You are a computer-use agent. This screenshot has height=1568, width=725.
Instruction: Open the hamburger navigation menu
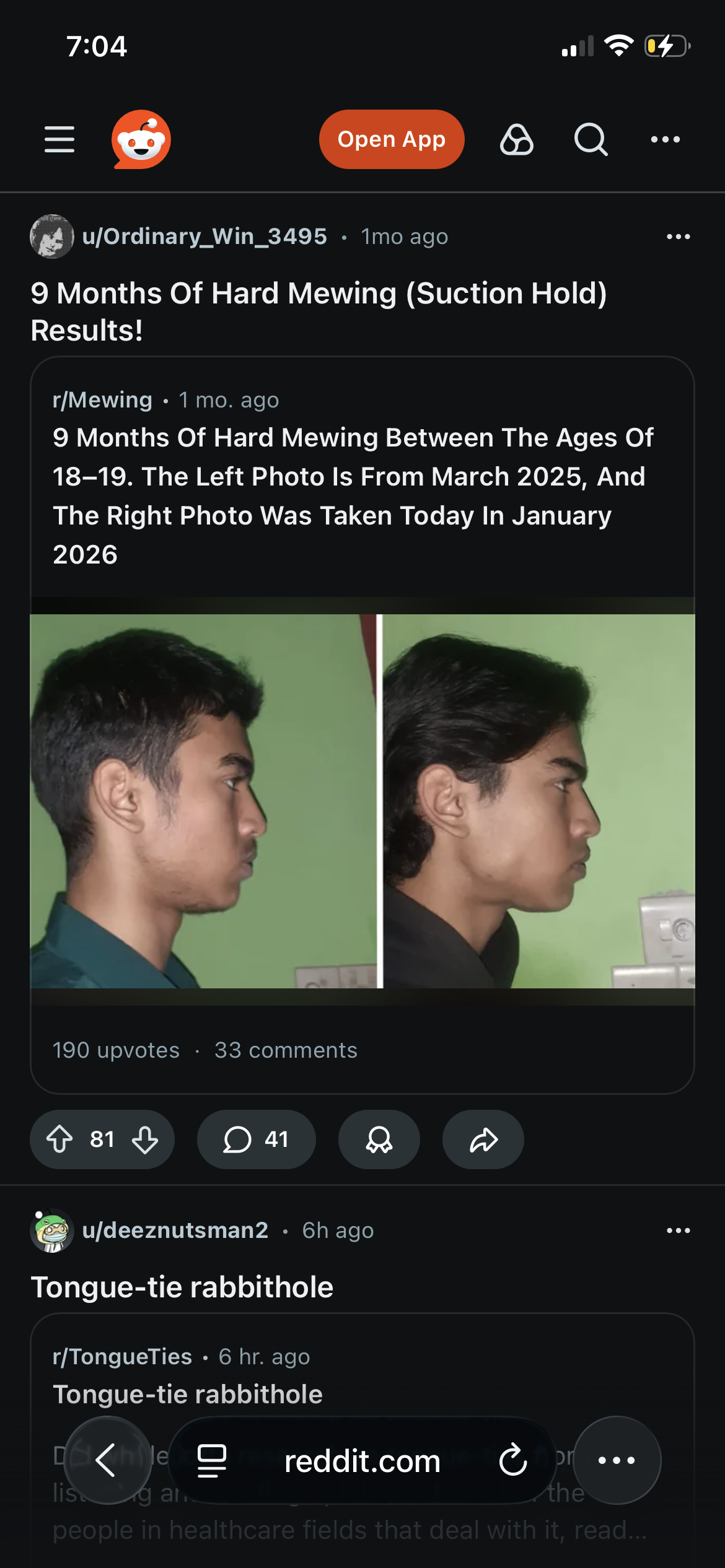click(59, 139)
